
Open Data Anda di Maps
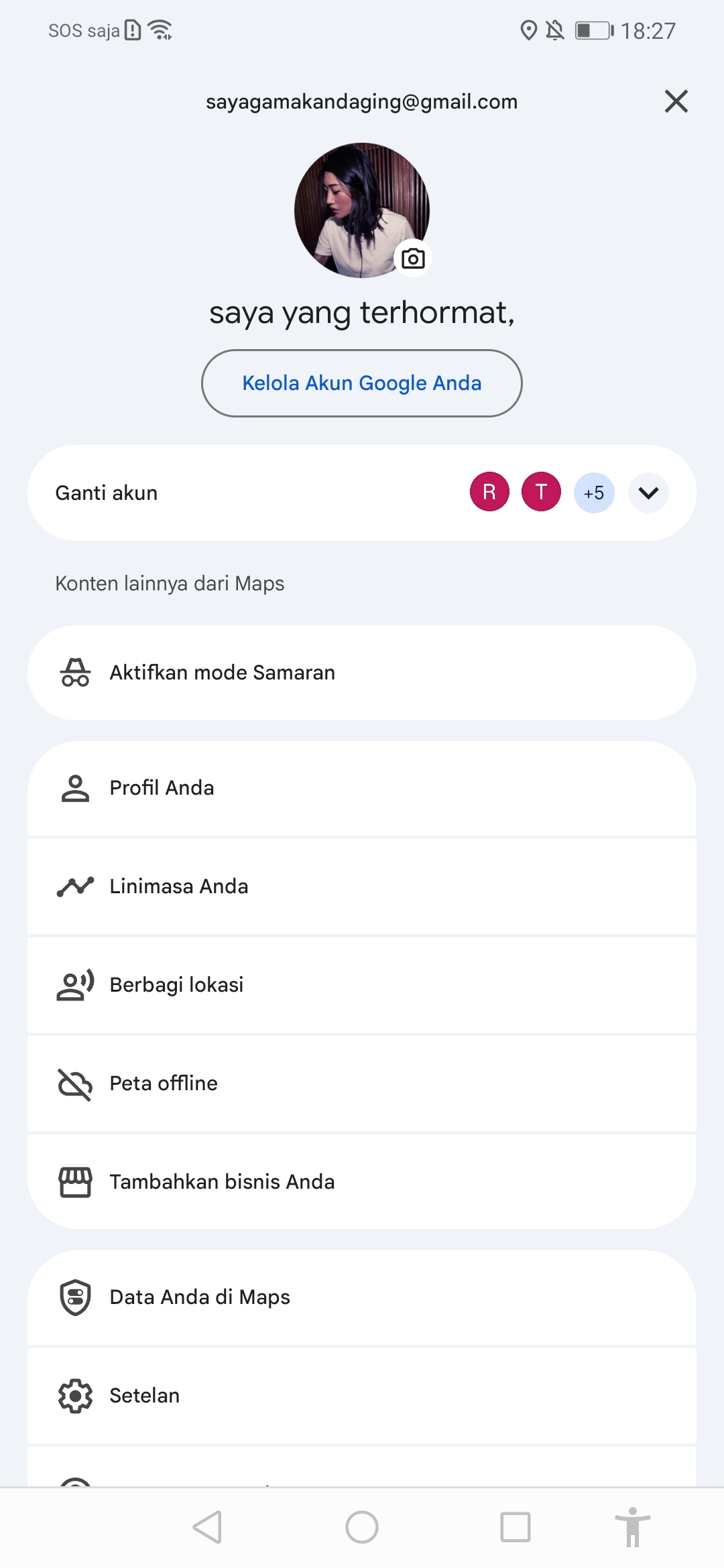click(362, 1297)
